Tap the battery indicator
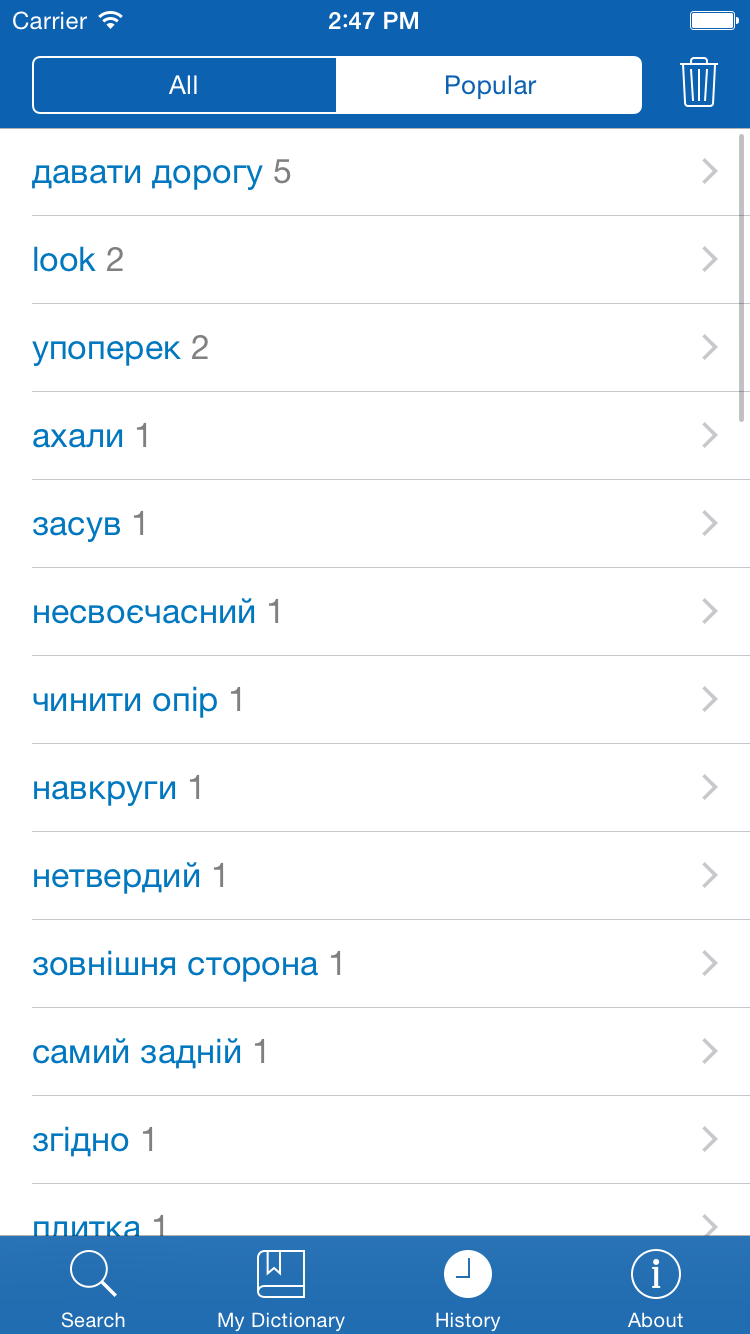 coord(714,19)
